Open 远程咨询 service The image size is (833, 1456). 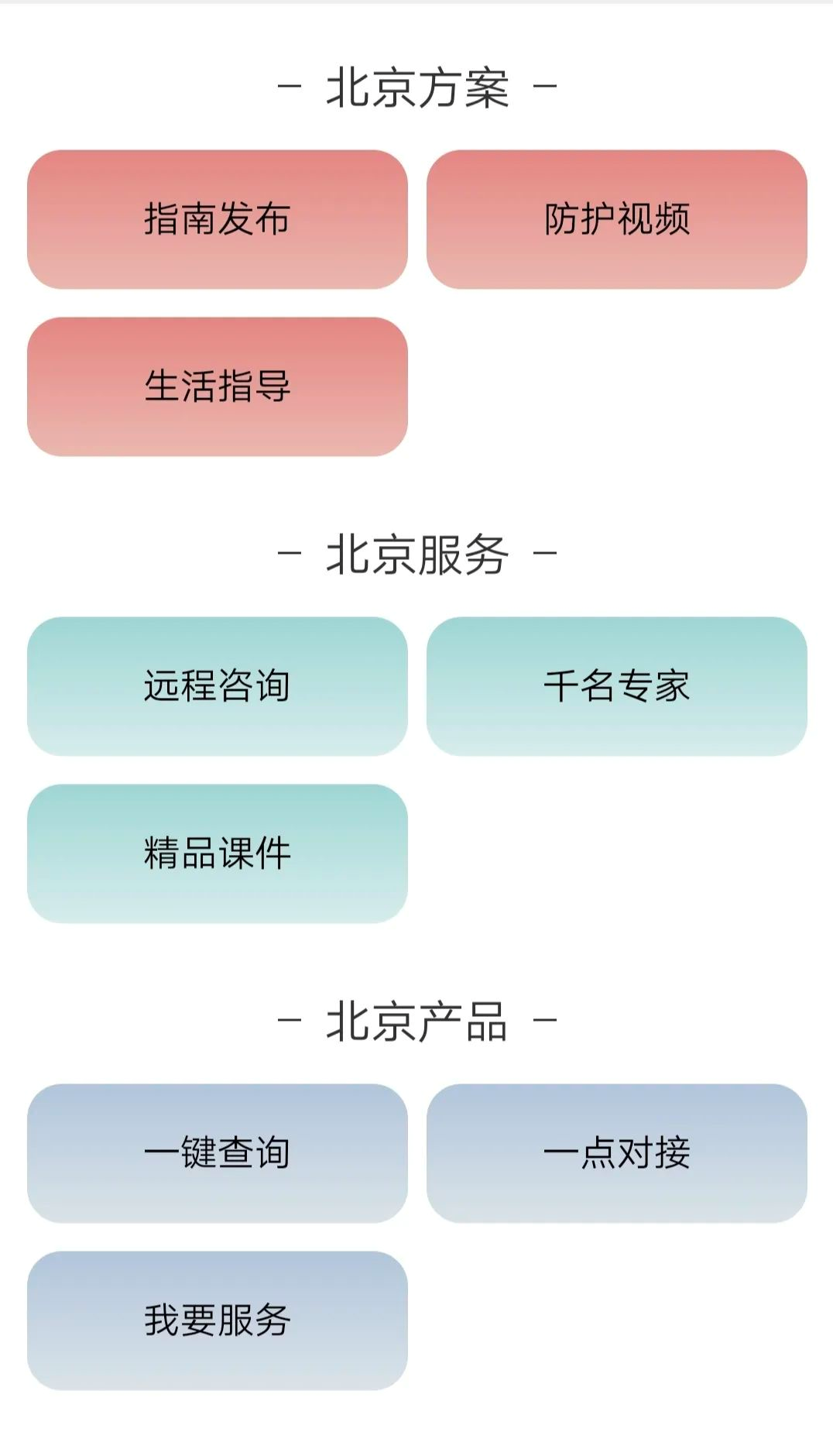pos(217,686)
